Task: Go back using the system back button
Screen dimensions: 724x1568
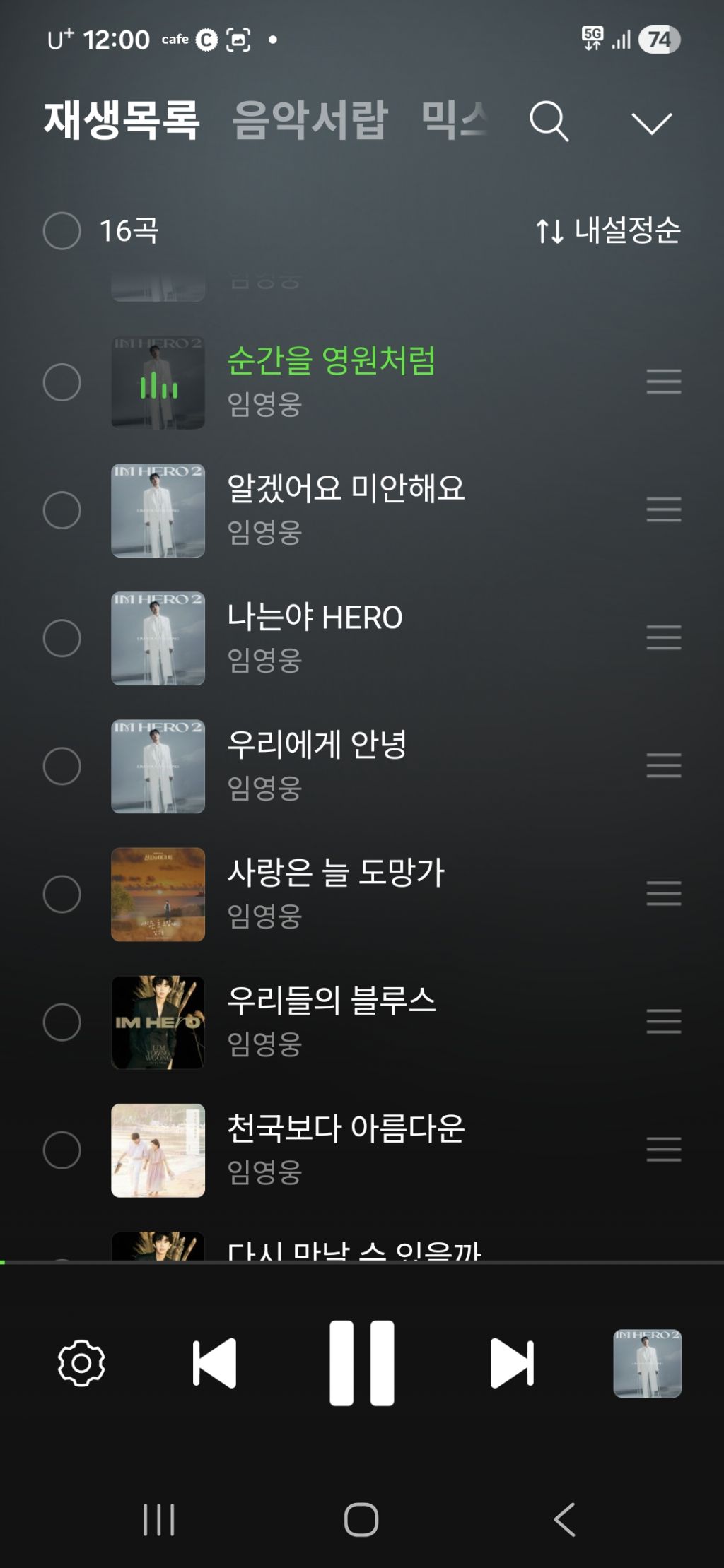Action: click(x=564, y=1520)
